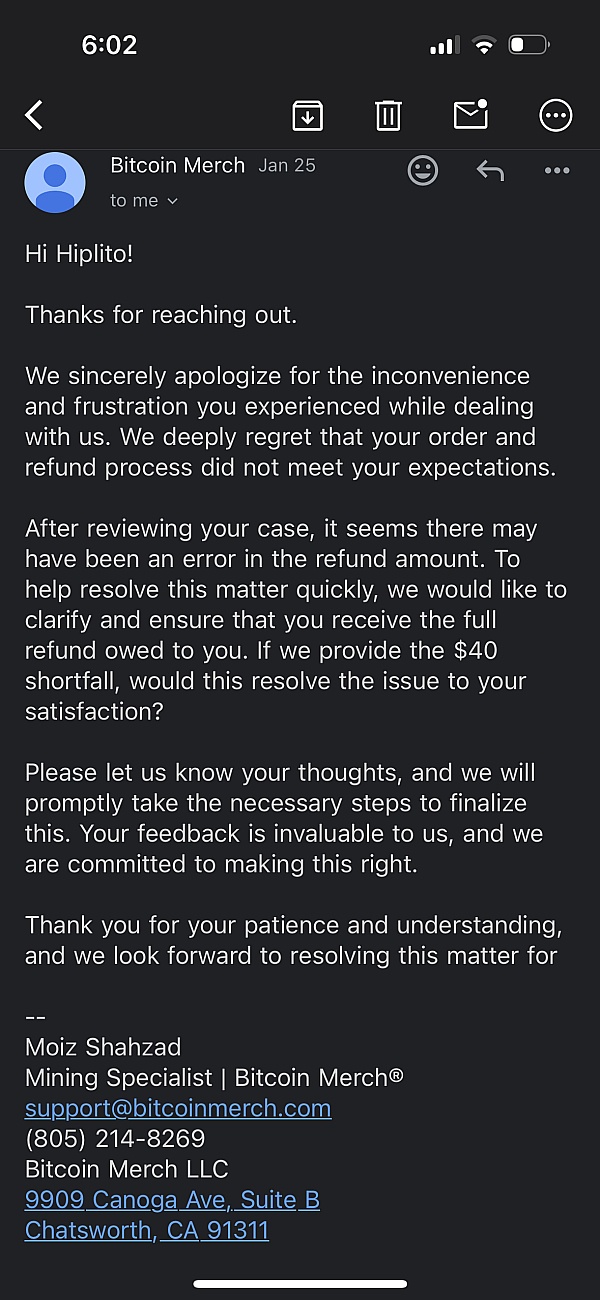Mark the email as unread
The height and width of the screenshot is (1300, 600).
[x=471, y=115]
